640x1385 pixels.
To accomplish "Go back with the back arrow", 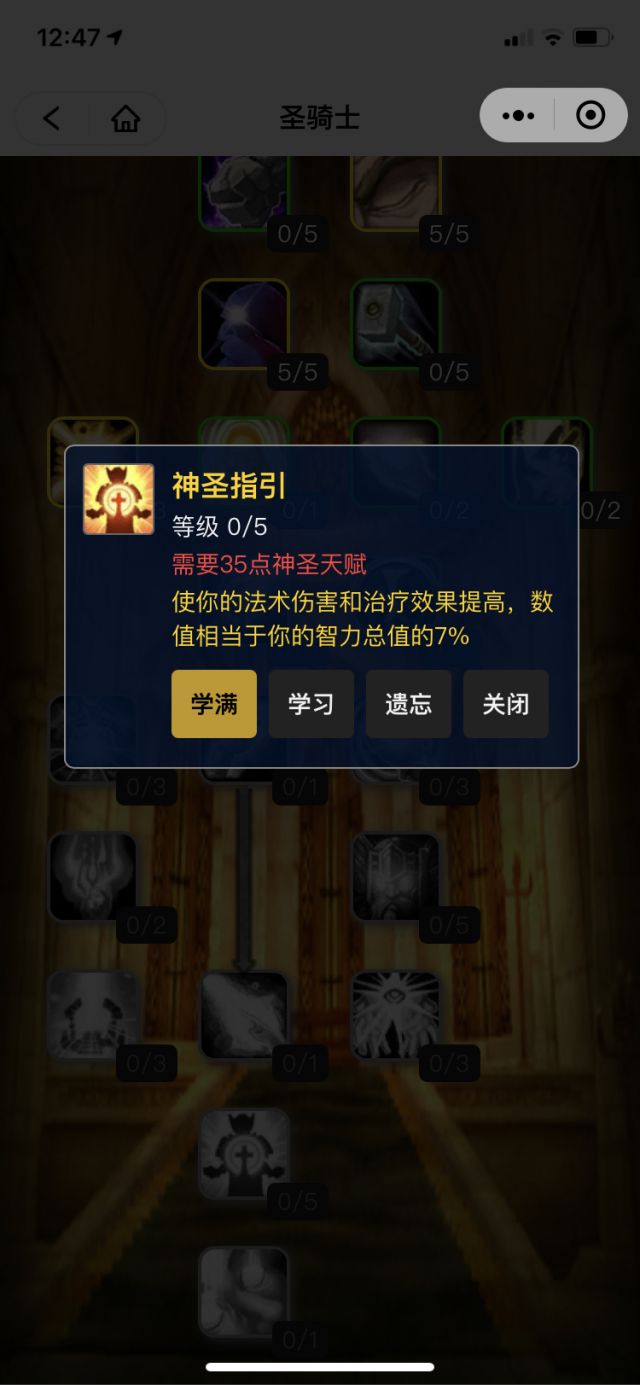I will coord(52,119).
